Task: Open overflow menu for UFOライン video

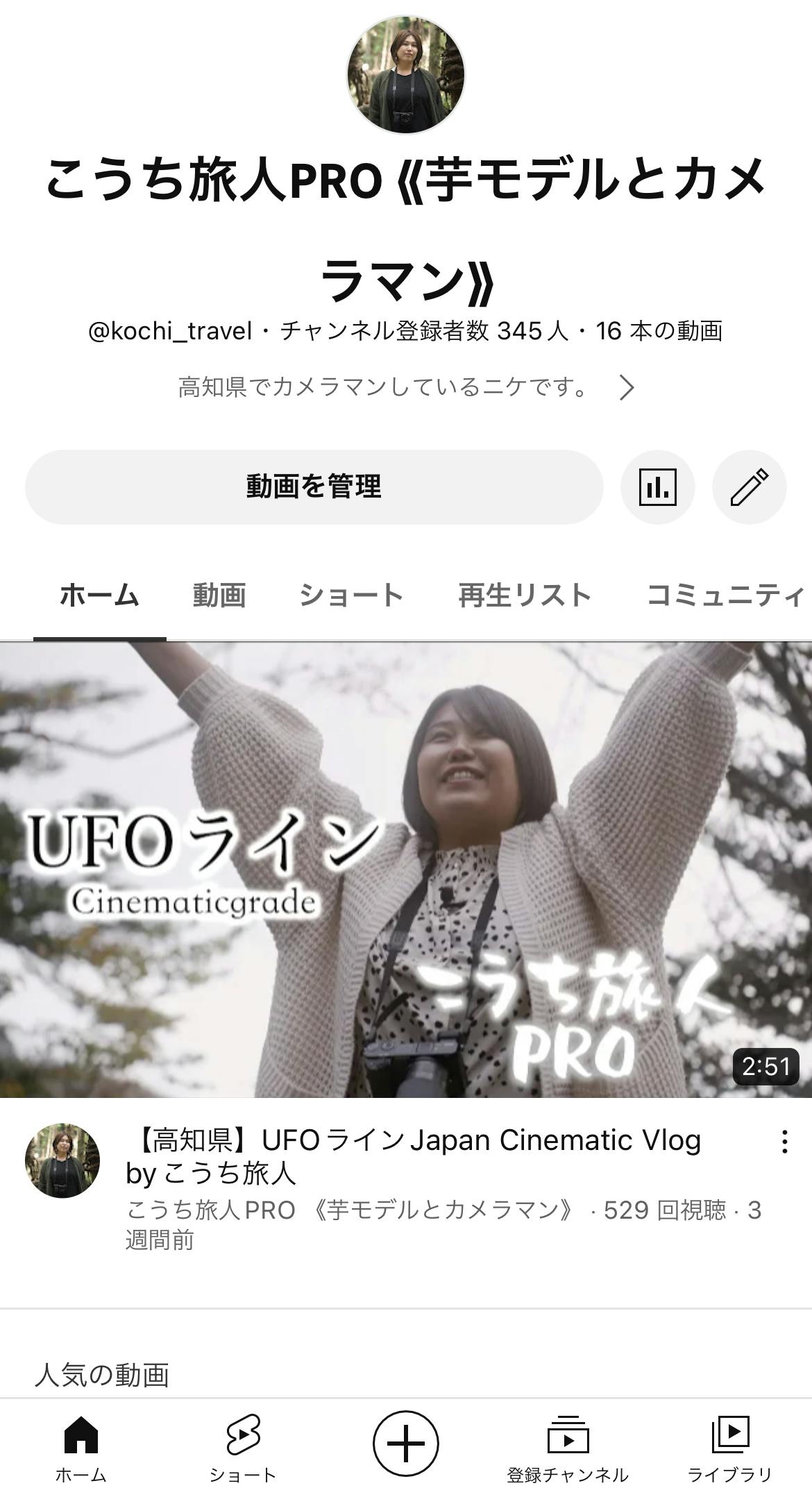Action: tap(784, 1142)
